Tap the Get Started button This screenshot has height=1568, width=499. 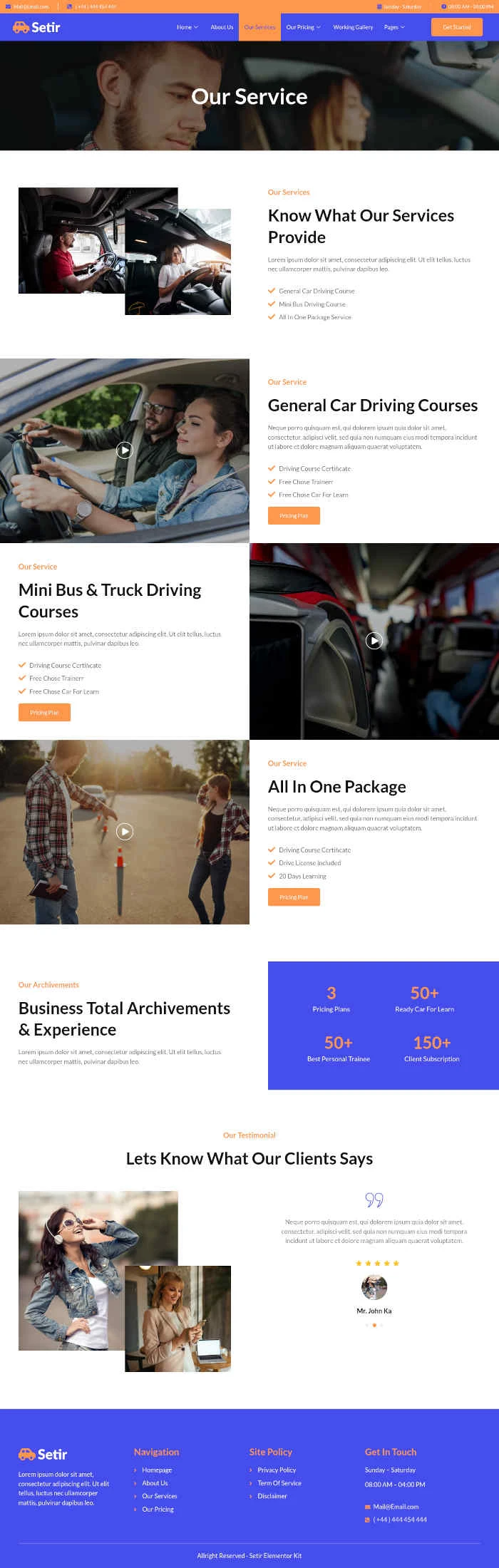[x=456, y=27]
